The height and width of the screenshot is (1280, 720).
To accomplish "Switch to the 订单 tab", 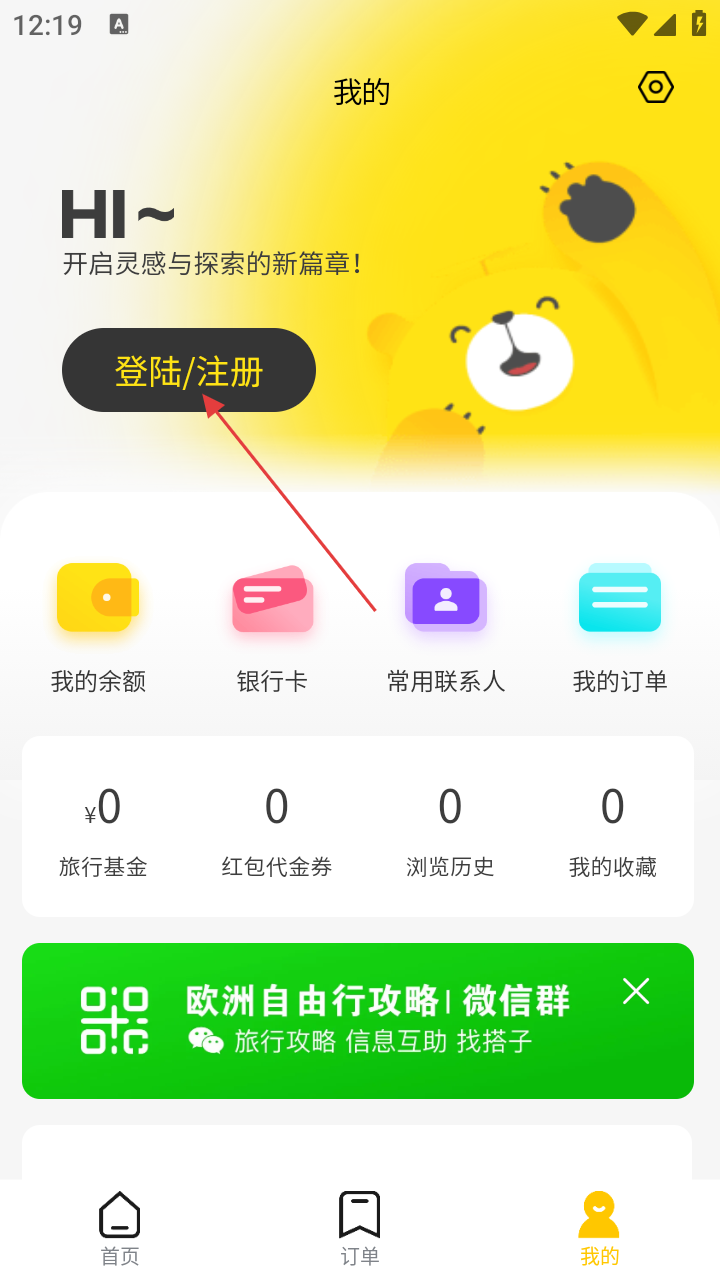I will (x=360, y=1230).
